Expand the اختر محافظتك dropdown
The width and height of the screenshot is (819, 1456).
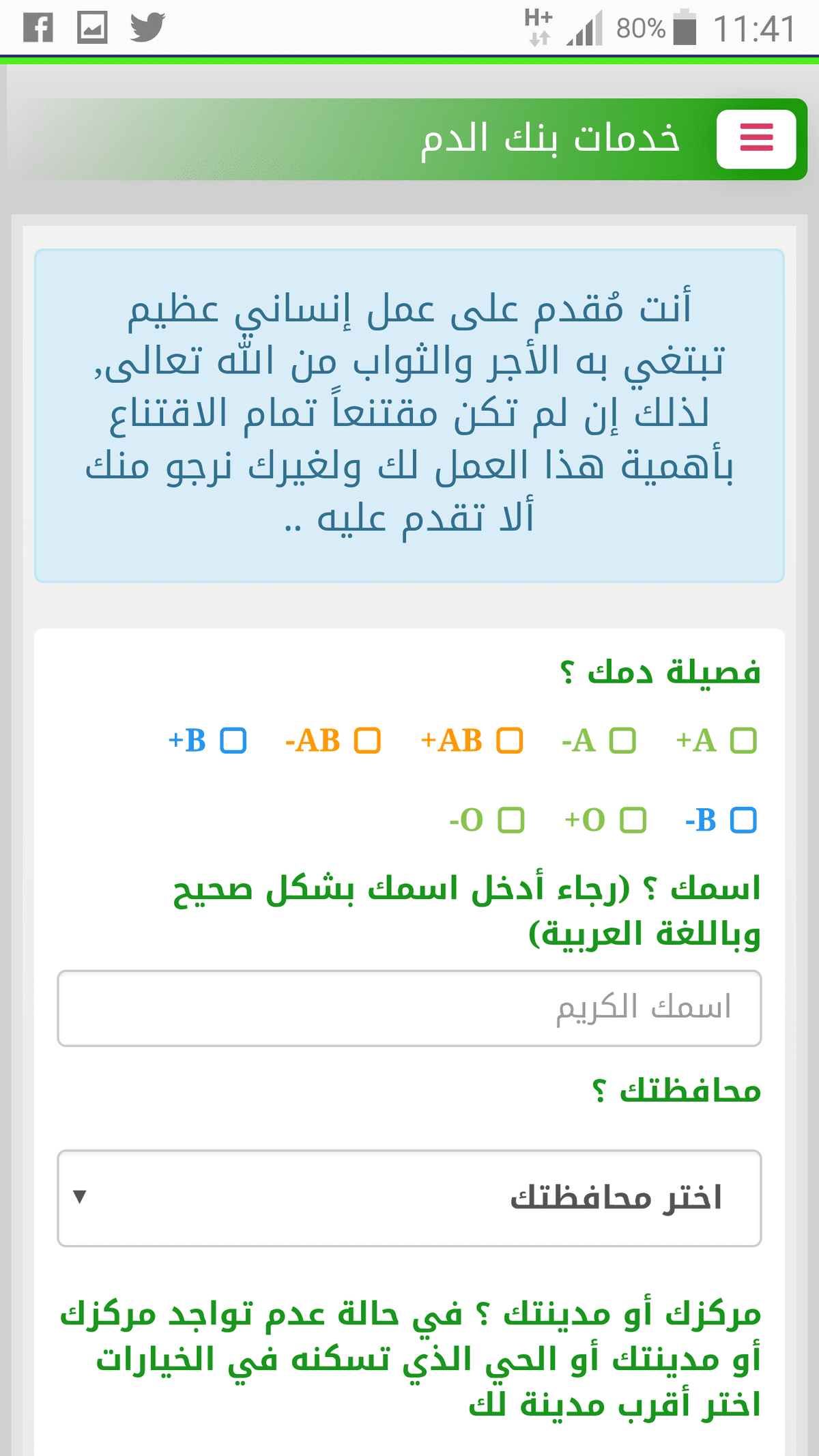[409, 1198]
